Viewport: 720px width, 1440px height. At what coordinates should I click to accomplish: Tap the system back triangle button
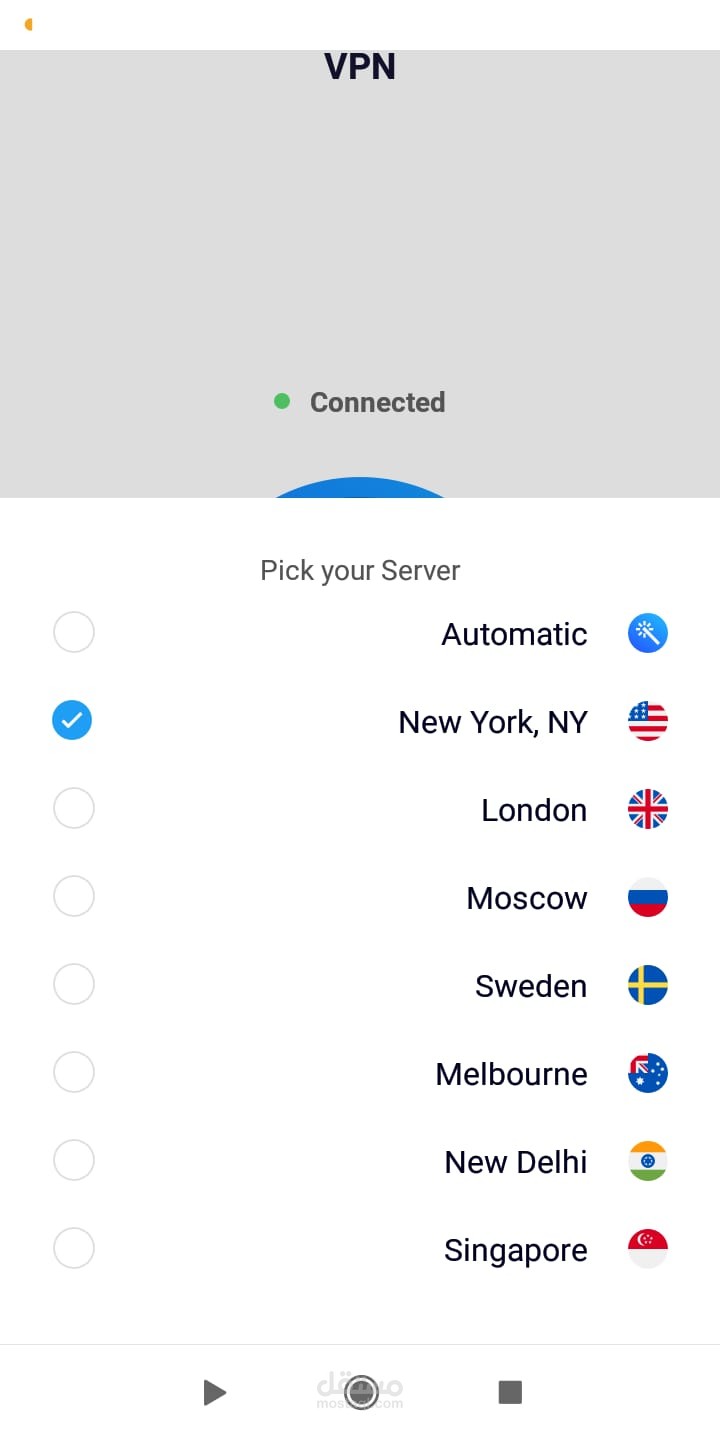click(214, 1392)
